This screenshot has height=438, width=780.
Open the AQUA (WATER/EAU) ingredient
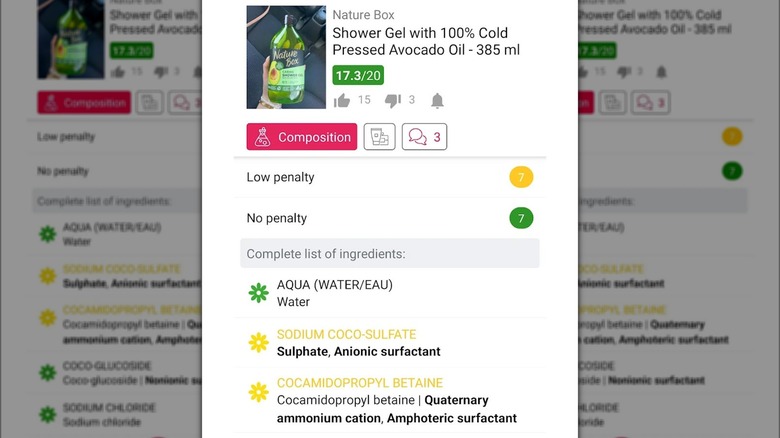click(x=390, y=293)
